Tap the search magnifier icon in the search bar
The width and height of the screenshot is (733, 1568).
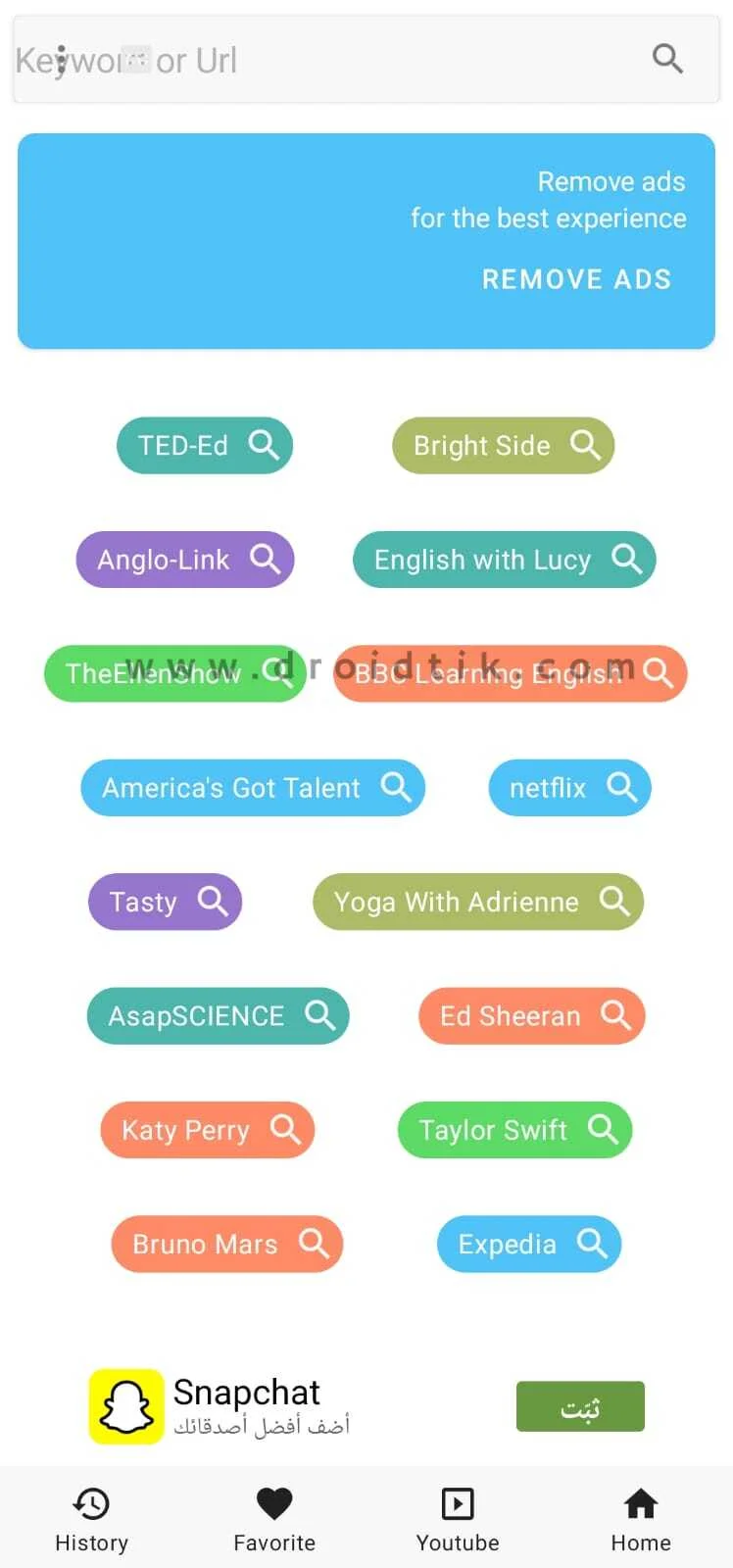pos(667,59)
